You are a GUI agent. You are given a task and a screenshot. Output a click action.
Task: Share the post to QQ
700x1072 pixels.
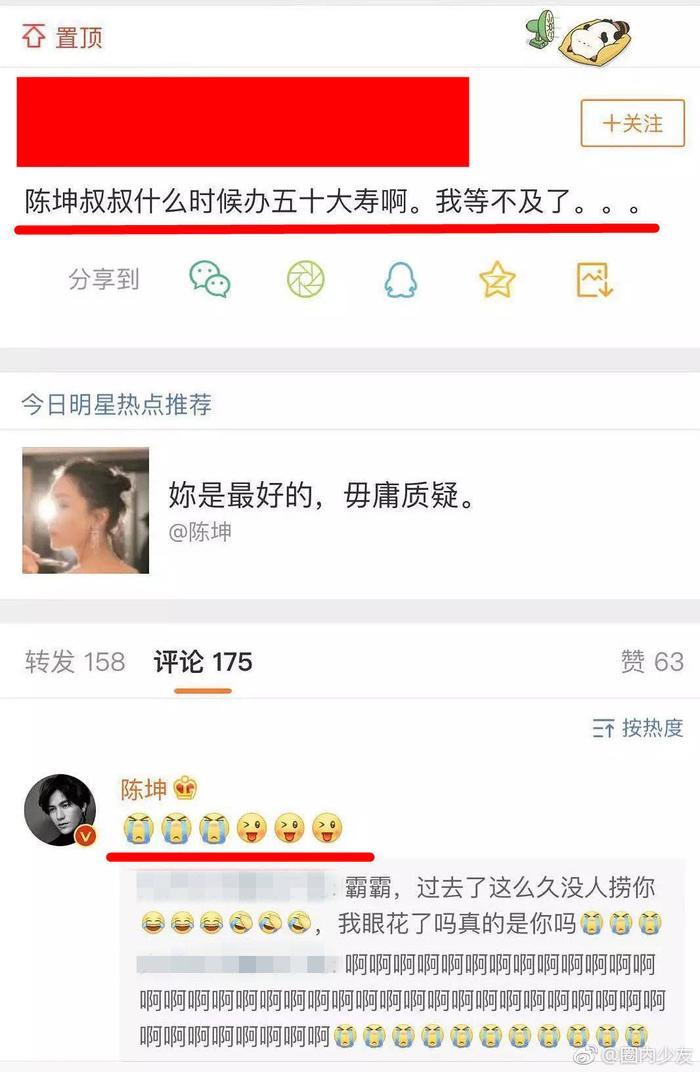[401, 280]
